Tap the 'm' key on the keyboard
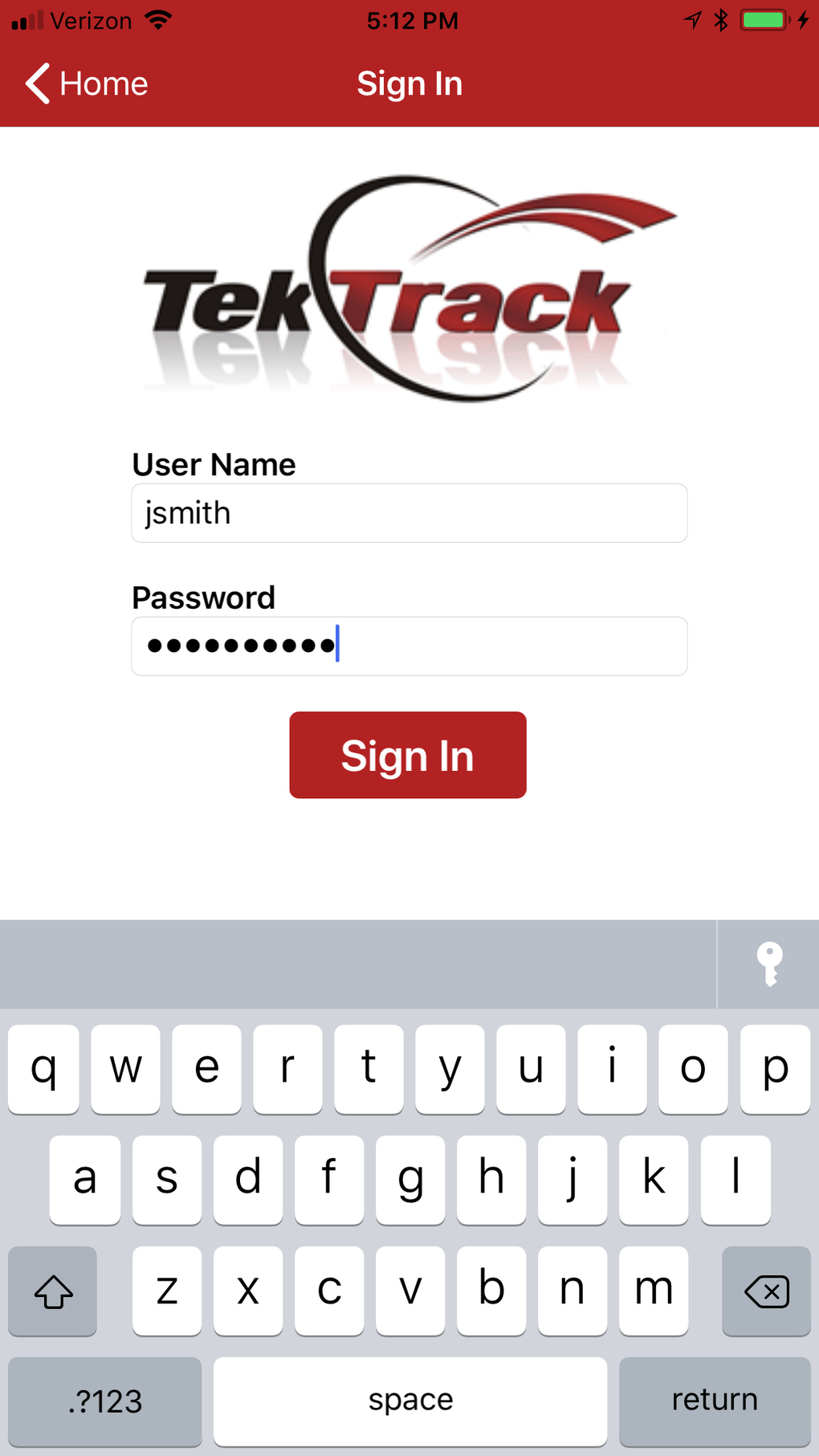The height and width of the screenshot is (1456, 819). (654, 1291)
